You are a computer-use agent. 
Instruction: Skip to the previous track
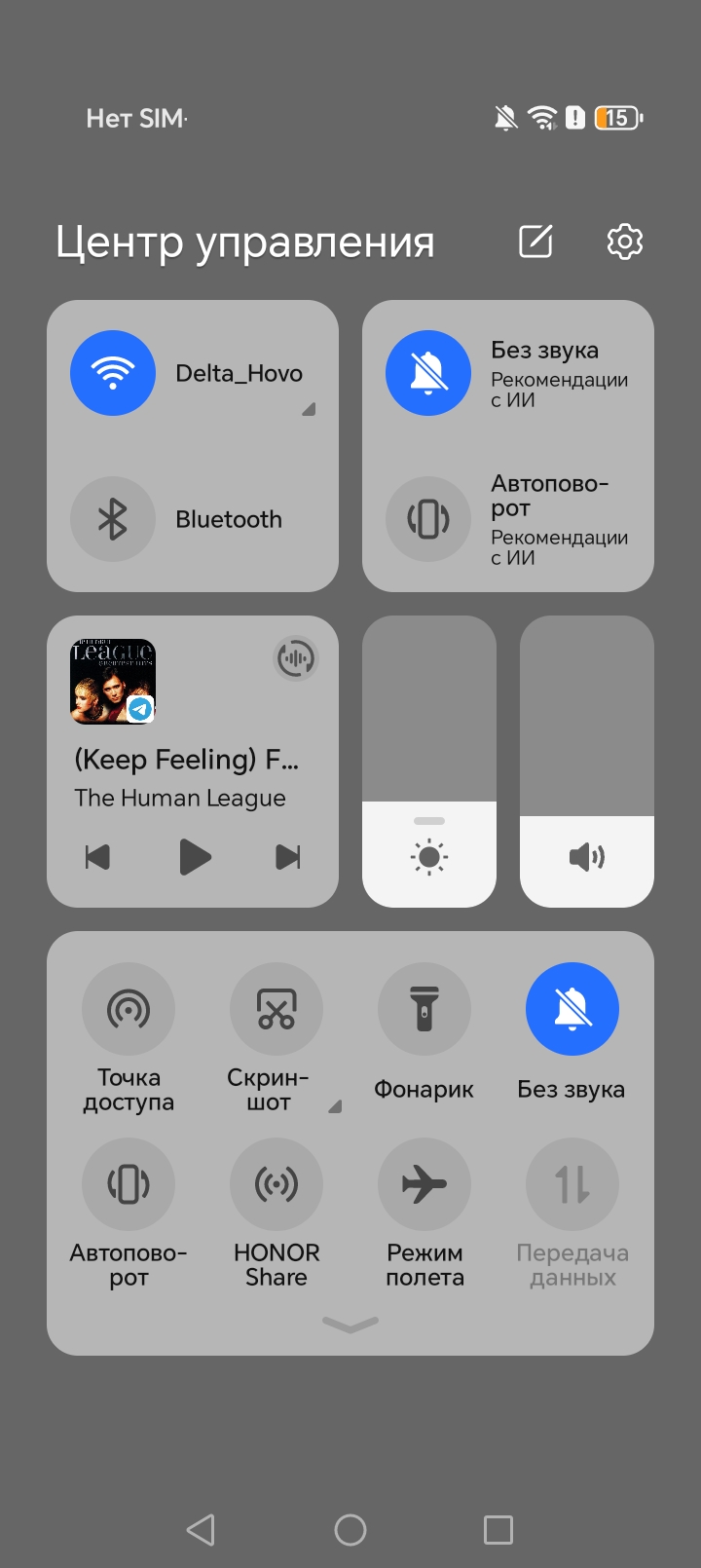click(x=97, y=857)
